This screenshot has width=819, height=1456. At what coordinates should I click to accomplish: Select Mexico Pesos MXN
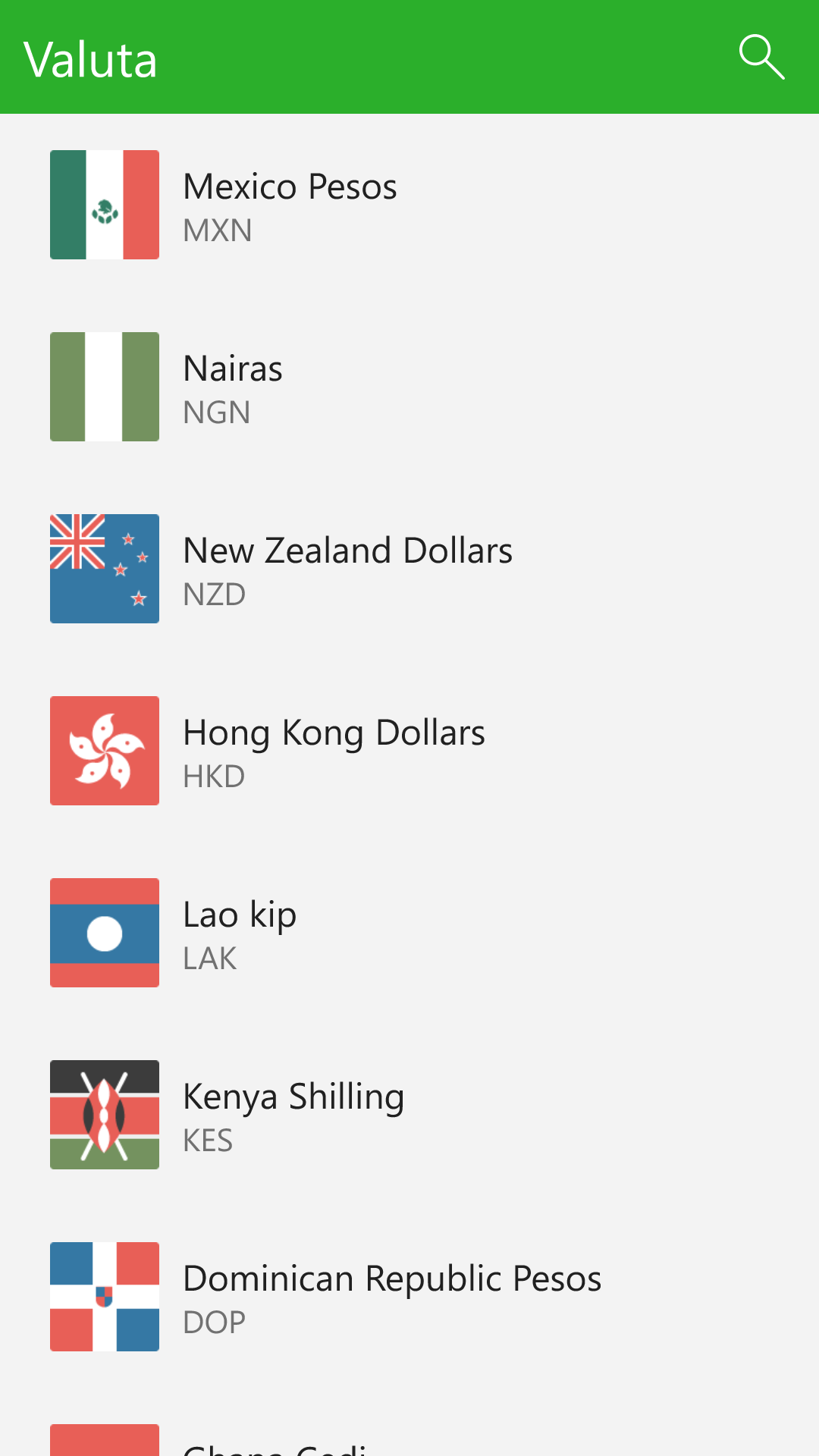click(x=409, y=205)
